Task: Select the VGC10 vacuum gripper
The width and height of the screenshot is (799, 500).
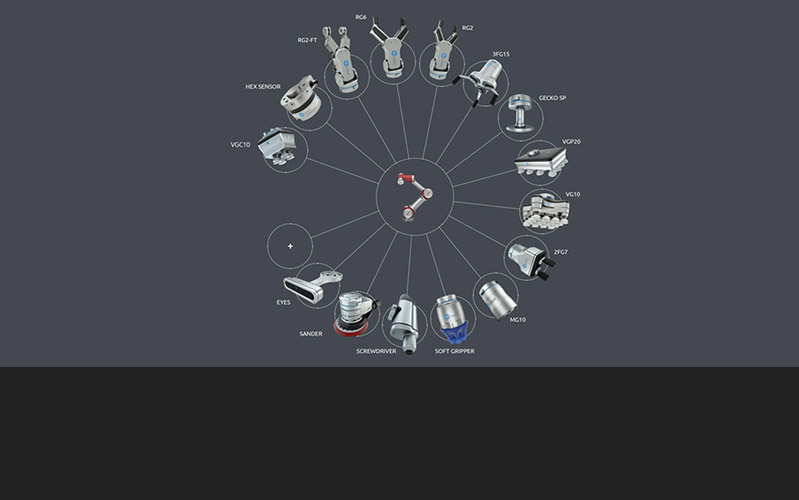Action: [x=278, y=148]
